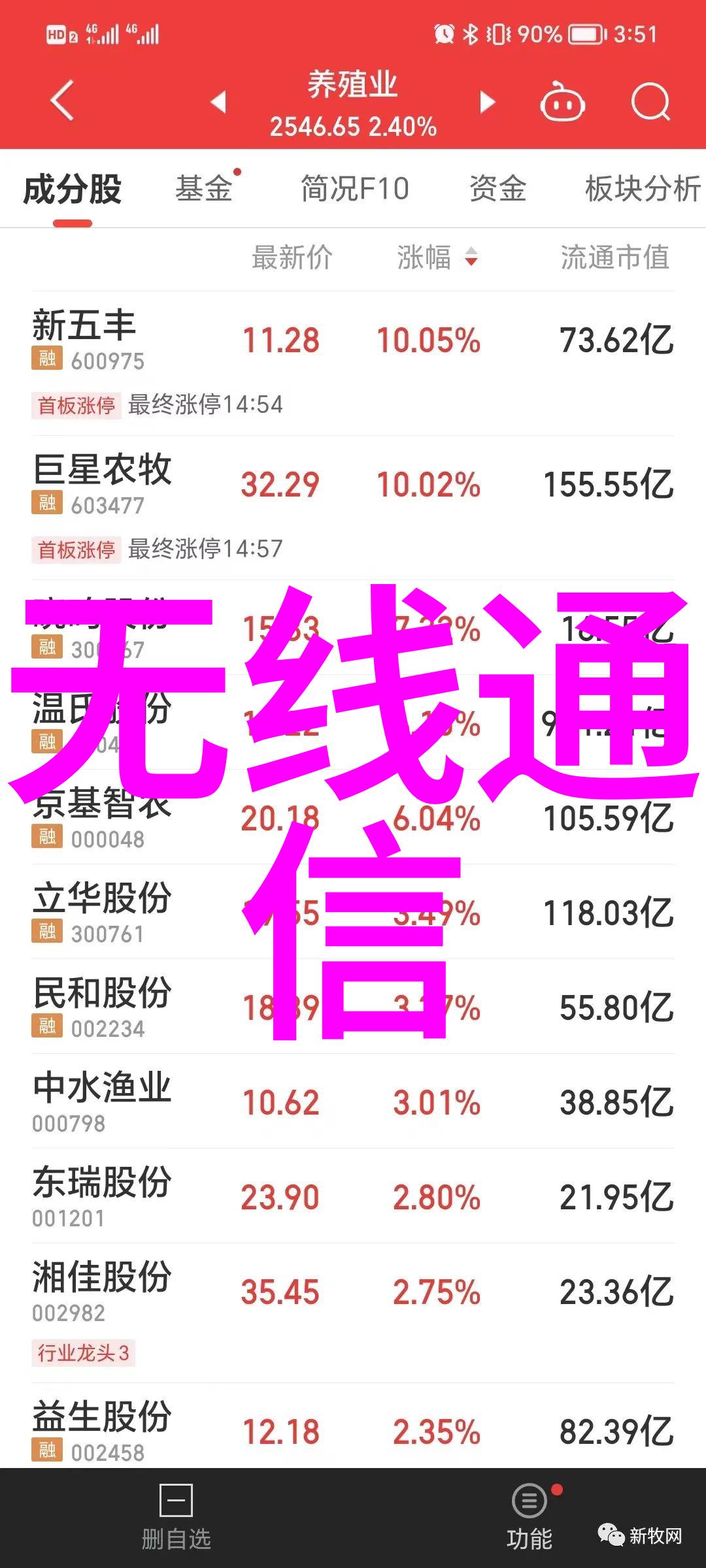Open stock 东瑞股份 001201
The image size is (706, 1568).
[x=353, y=1196]
